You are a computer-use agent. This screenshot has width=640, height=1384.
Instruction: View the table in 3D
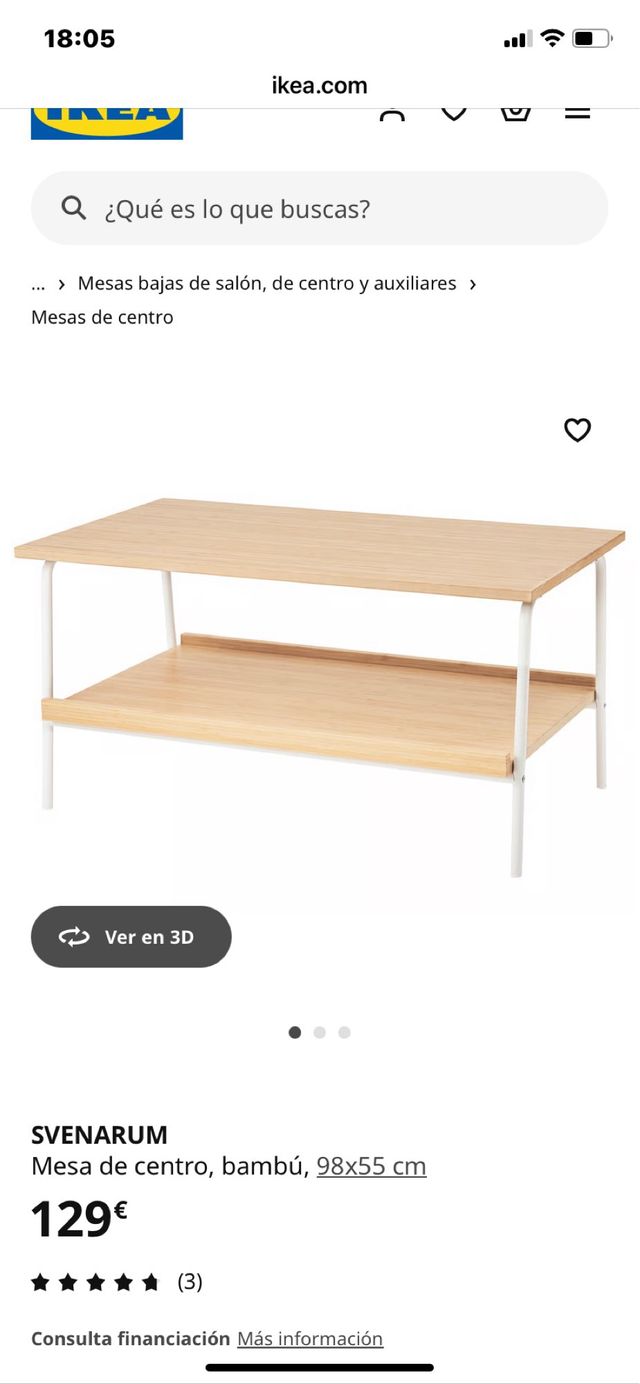click(x=131, y=937)
